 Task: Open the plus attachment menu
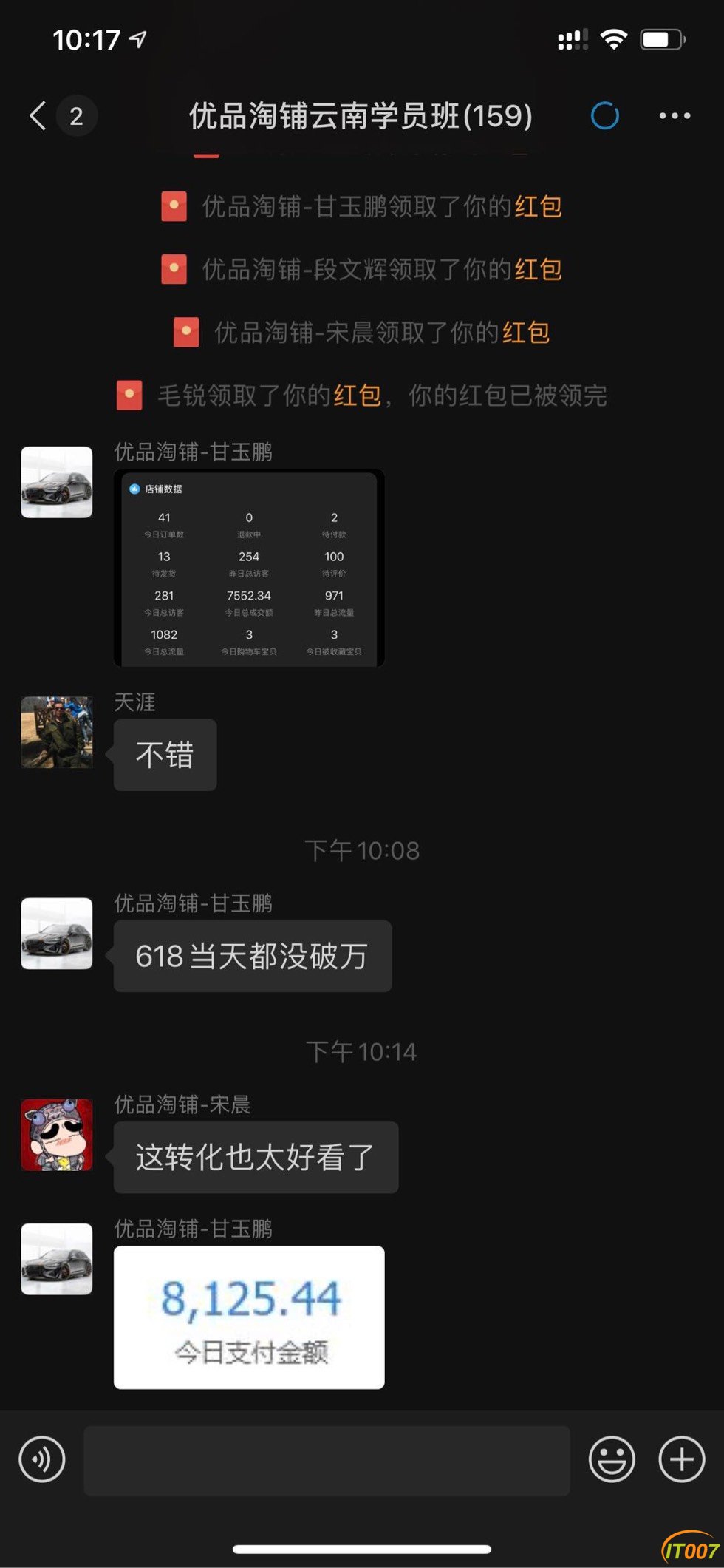click(681, 1460)
